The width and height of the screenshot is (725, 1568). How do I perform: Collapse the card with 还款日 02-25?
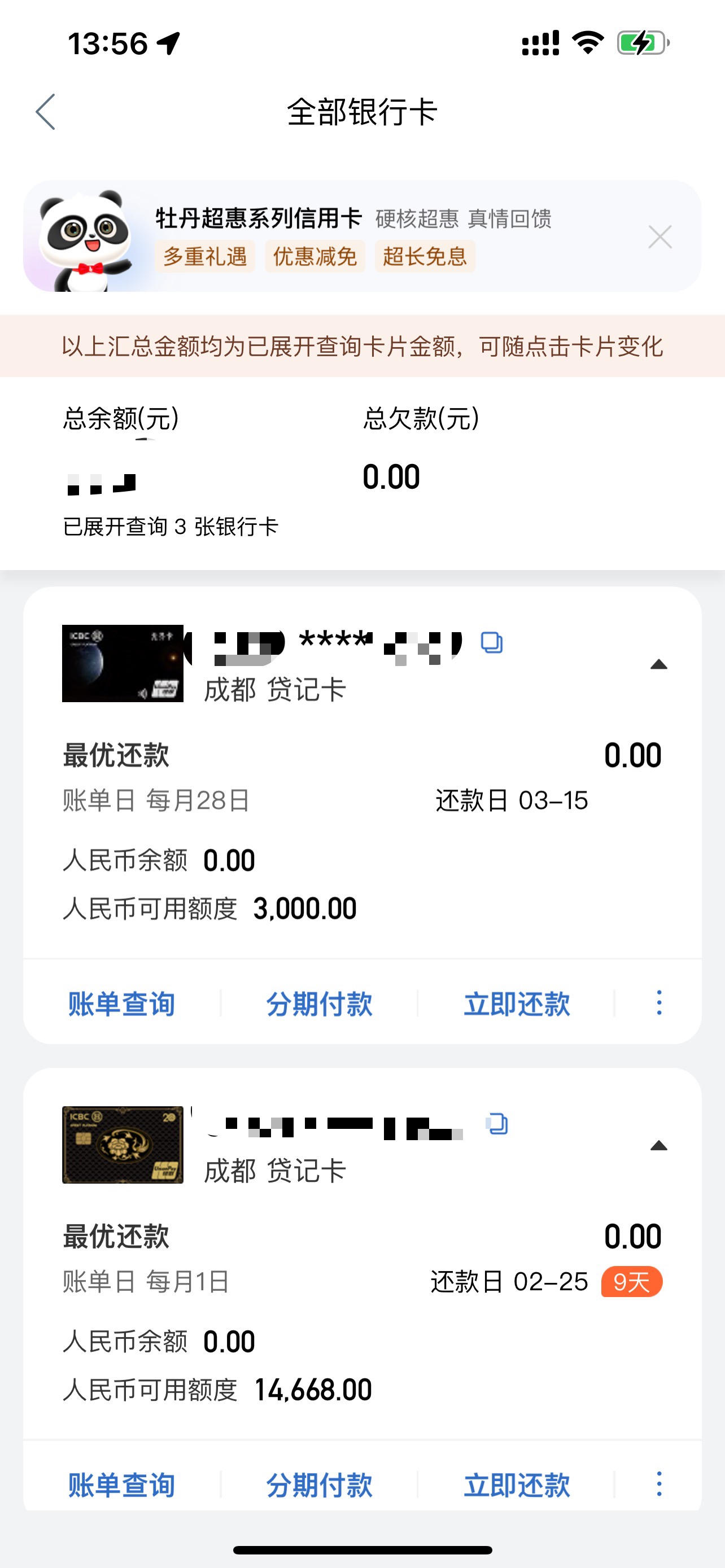pyautogui.click(x=658, y=1146)
